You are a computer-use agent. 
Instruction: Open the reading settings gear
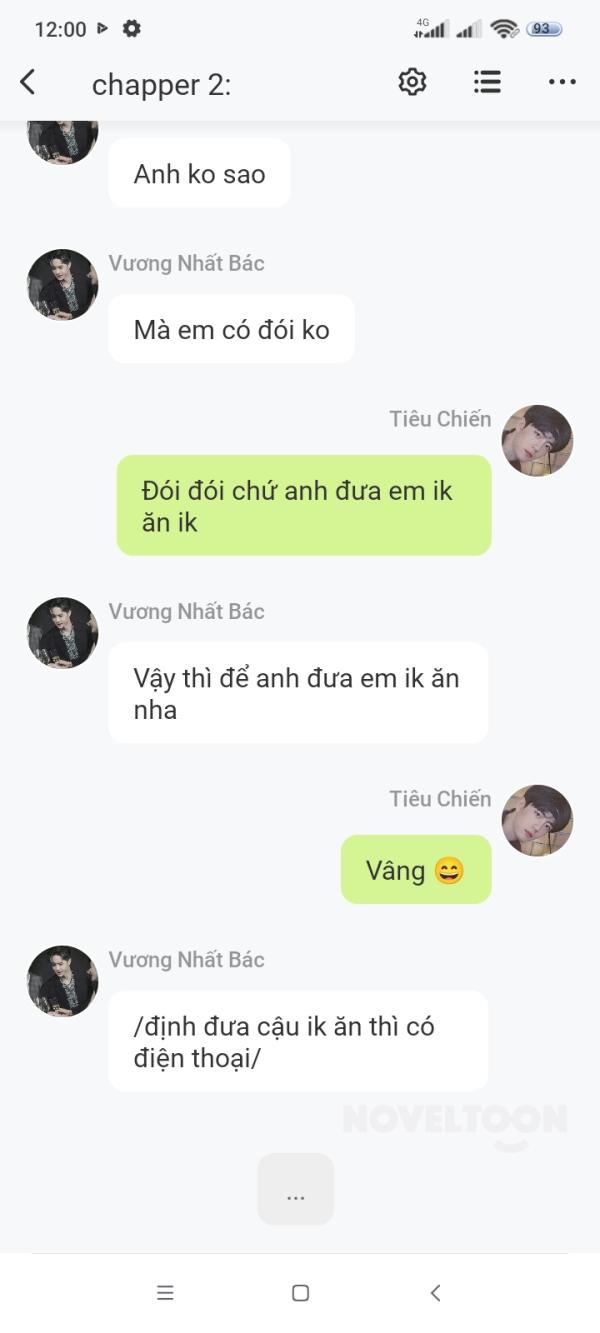(x=412, y=82)
